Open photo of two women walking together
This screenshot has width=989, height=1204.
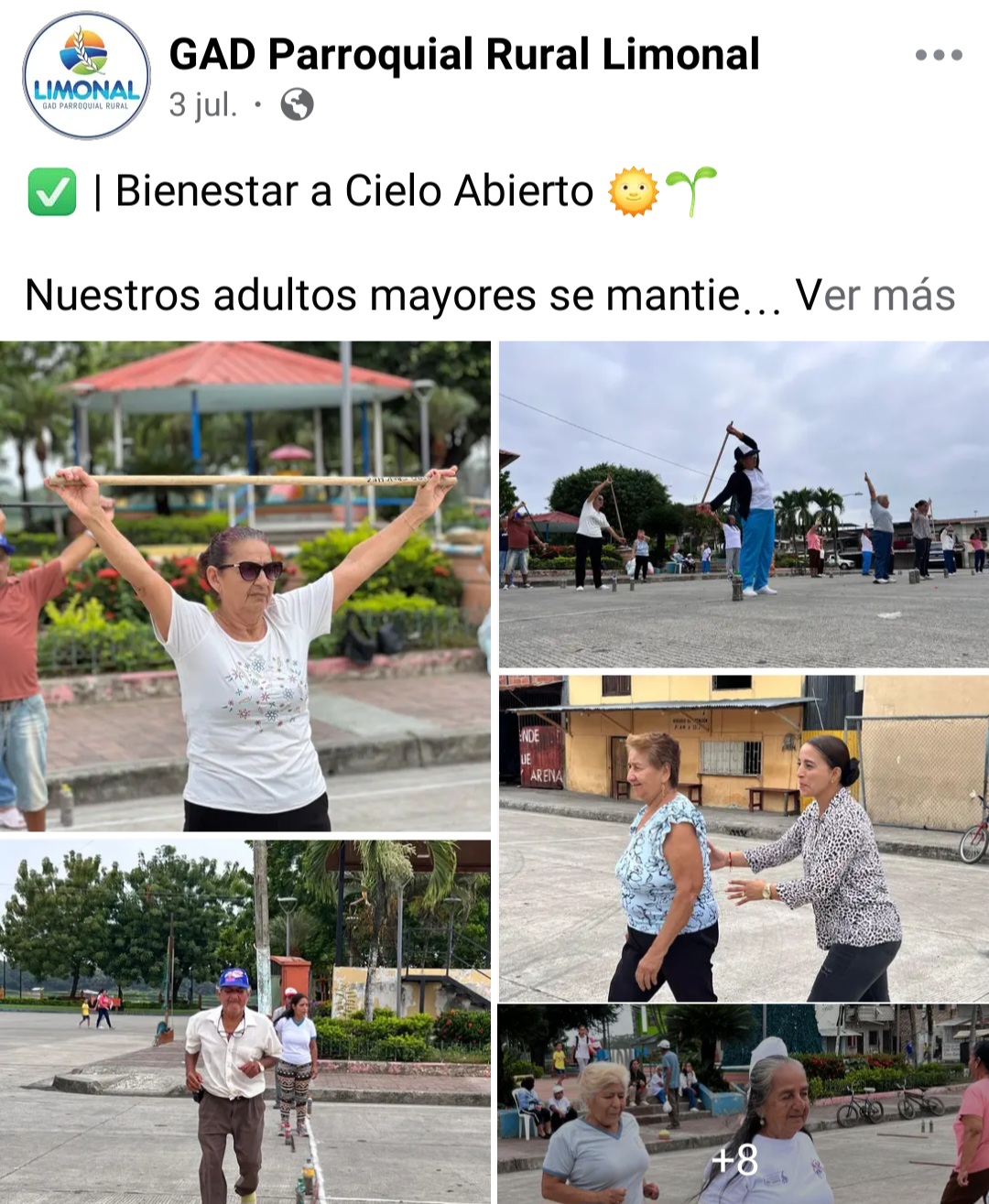pos(744,838)
